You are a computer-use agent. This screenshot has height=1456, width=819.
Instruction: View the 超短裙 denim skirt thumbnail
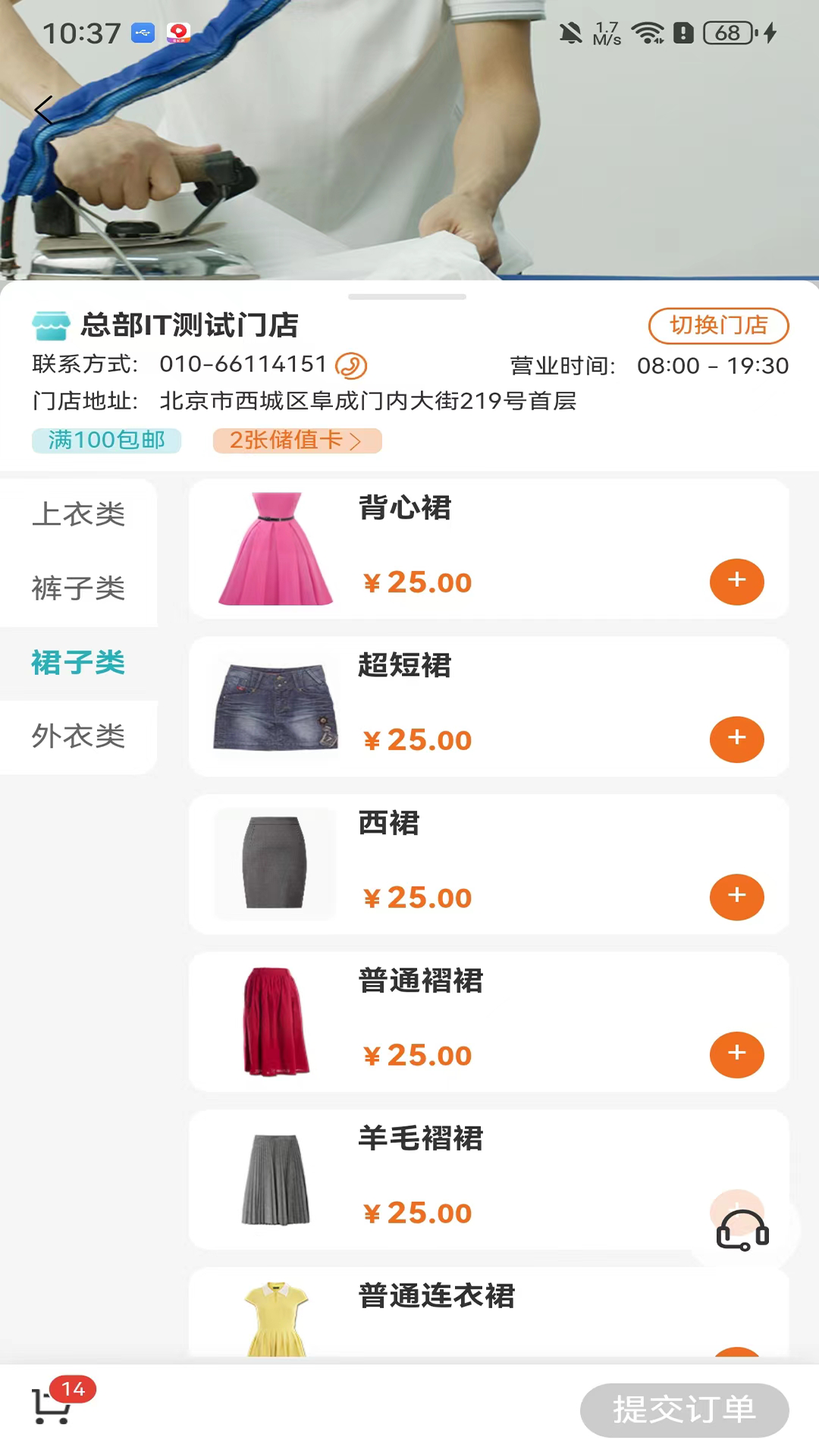275,705
